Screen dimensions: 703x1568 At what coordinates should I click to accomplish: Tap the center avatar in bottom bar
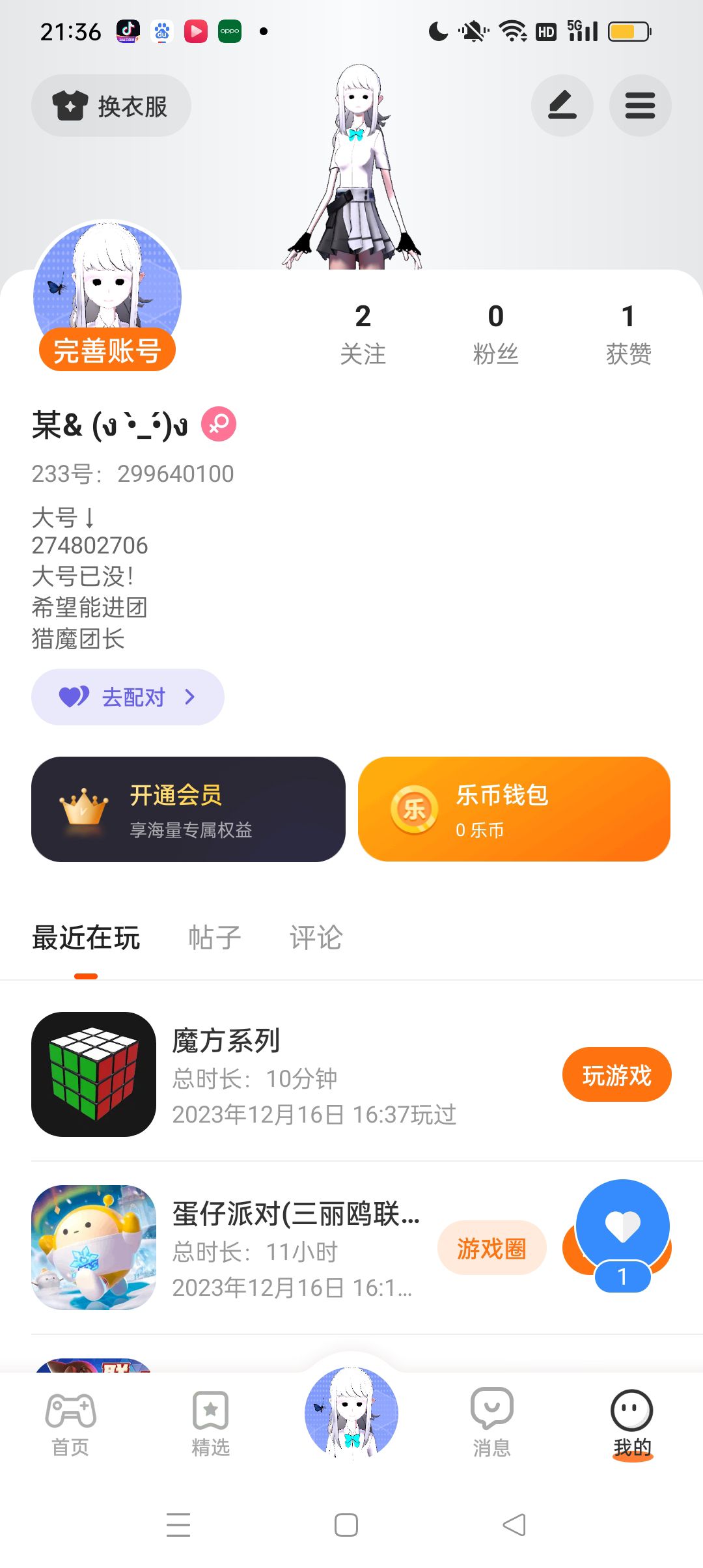coord(351,1413)
